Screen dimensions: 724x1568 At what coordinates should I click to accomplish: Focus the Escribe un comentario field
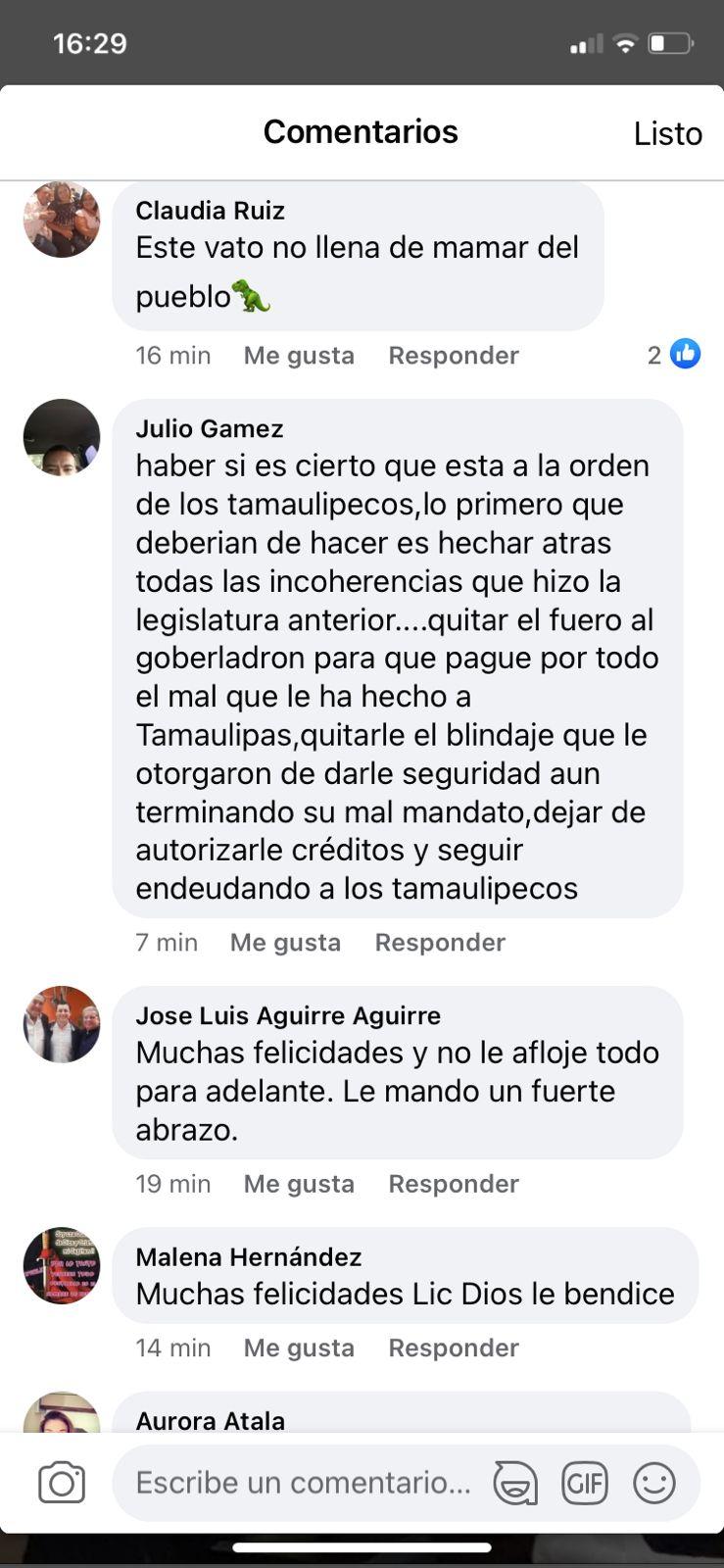tap(303, 1482)
